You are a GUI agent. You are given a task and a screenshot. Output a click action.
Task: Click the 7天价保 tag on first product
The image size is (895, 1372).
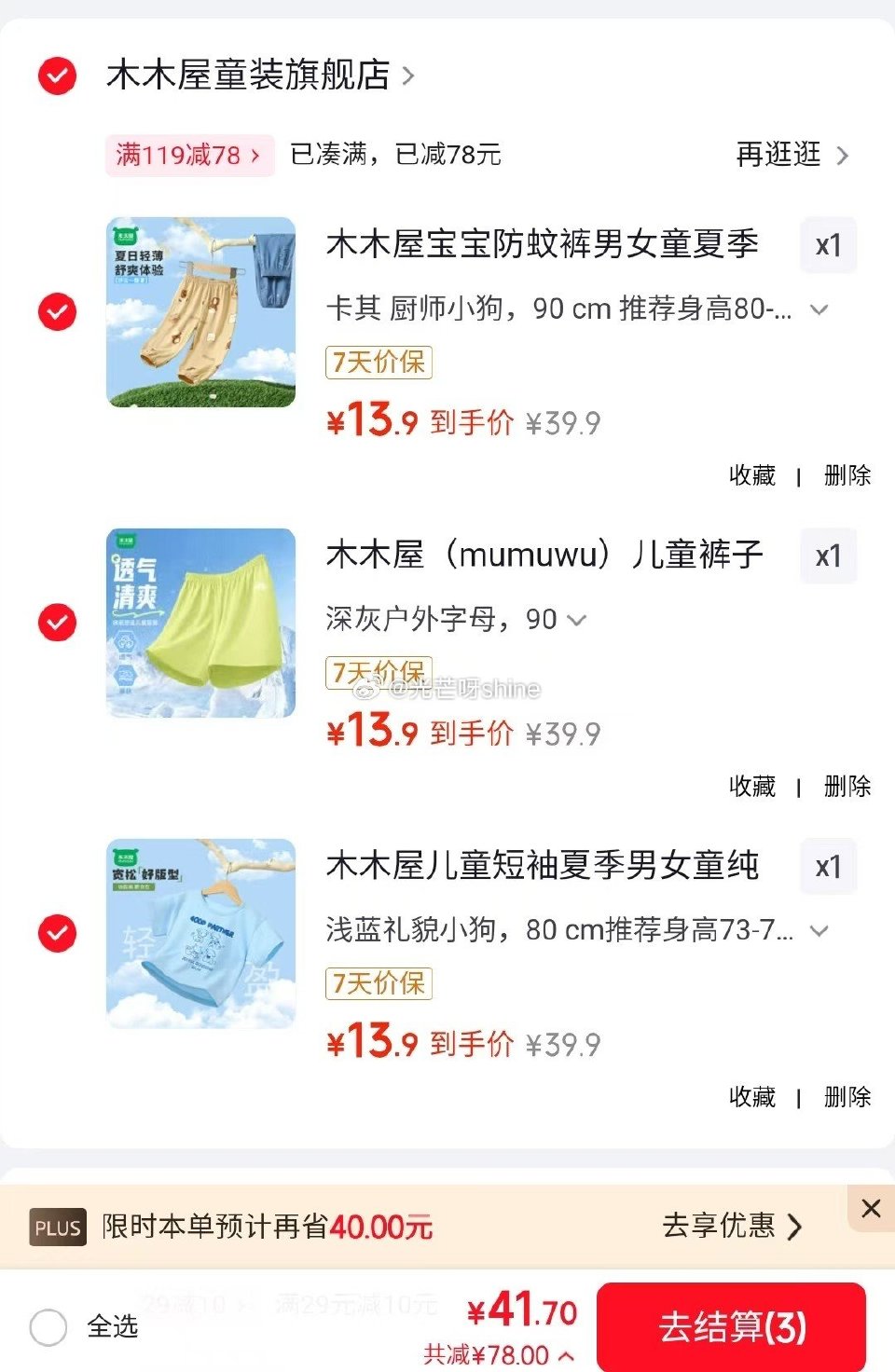pyautogui.click(x=378, y=362)
